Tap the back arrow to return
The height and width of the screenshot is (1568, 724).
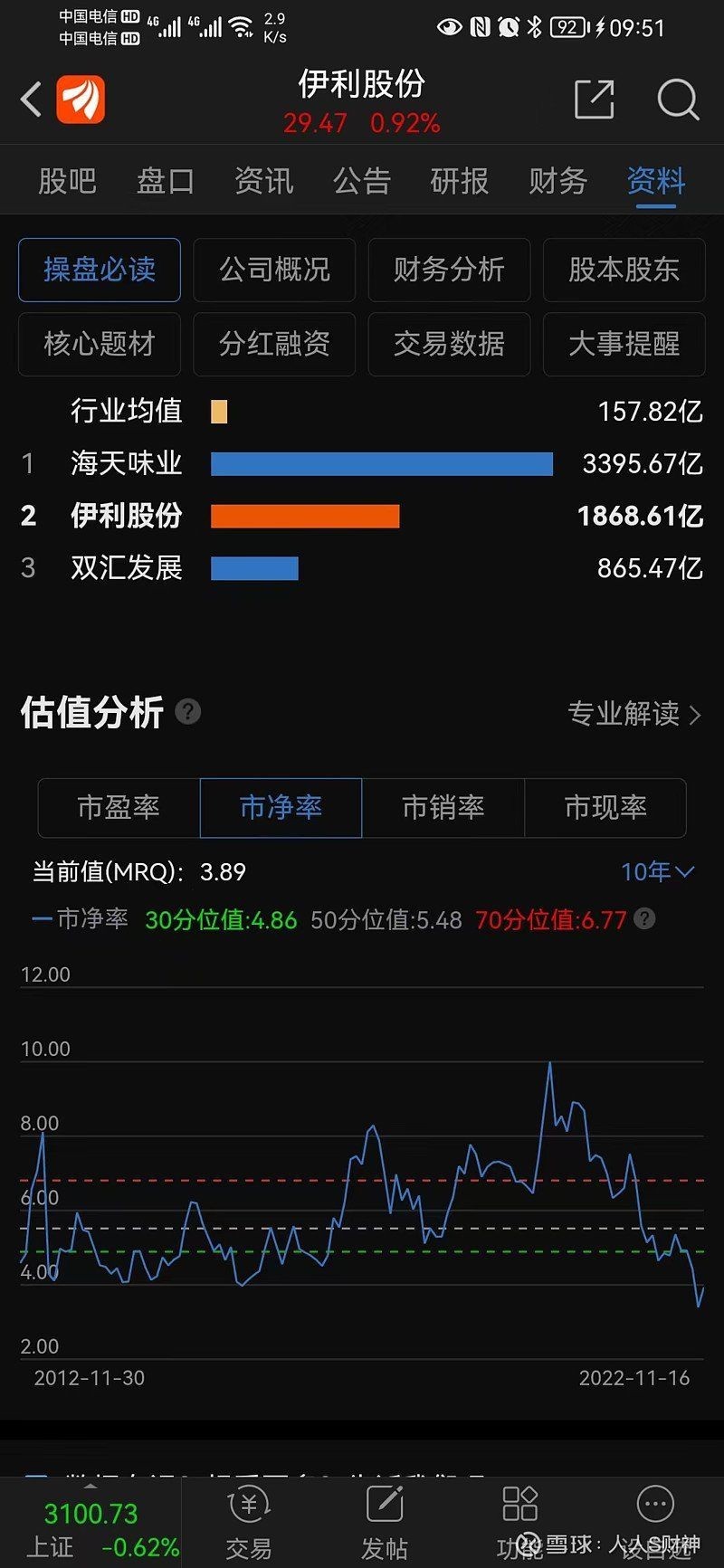30,100
